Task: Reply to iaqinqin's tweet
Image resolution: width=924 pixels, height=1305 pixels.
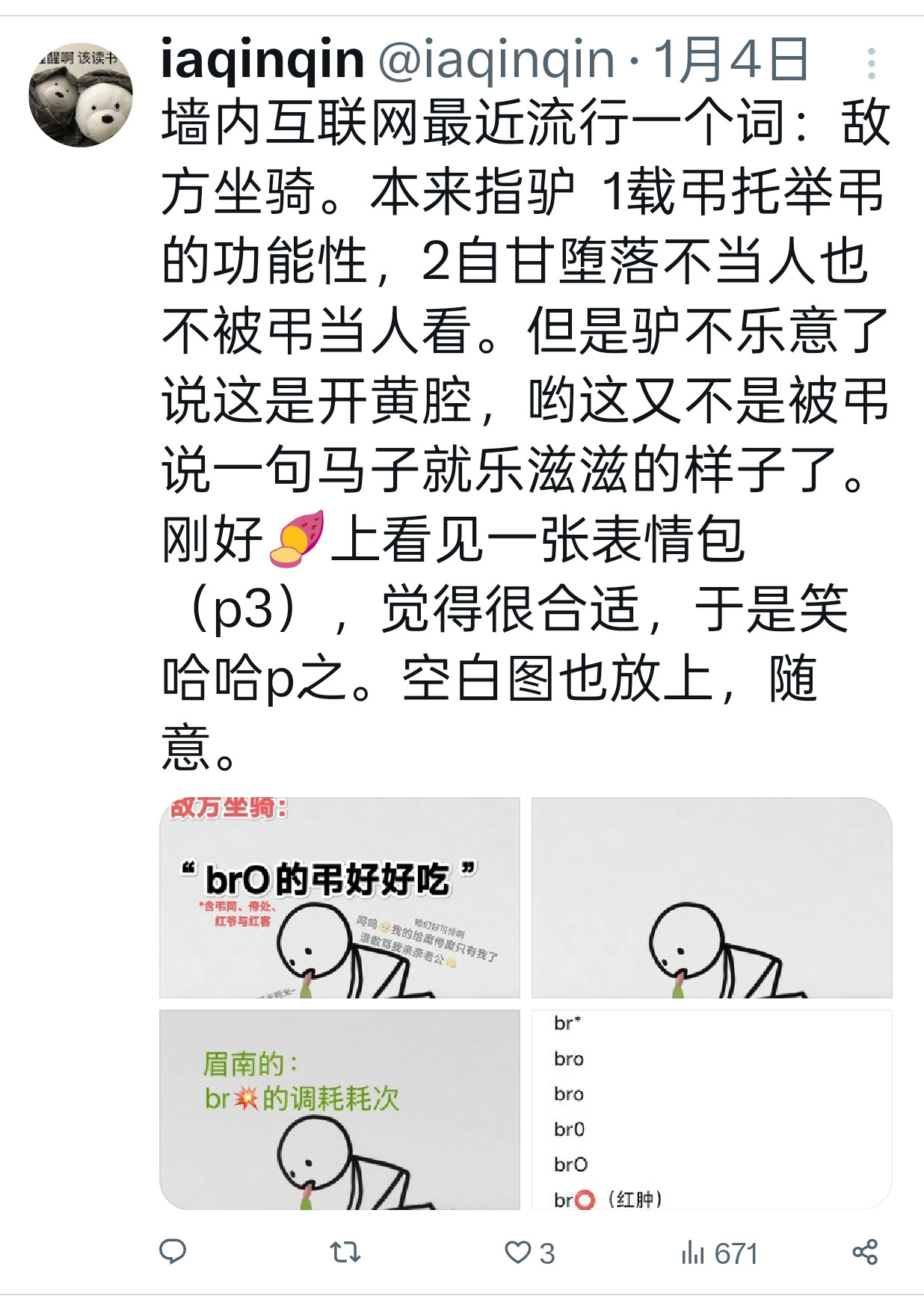Action: tap(173, 1251)
